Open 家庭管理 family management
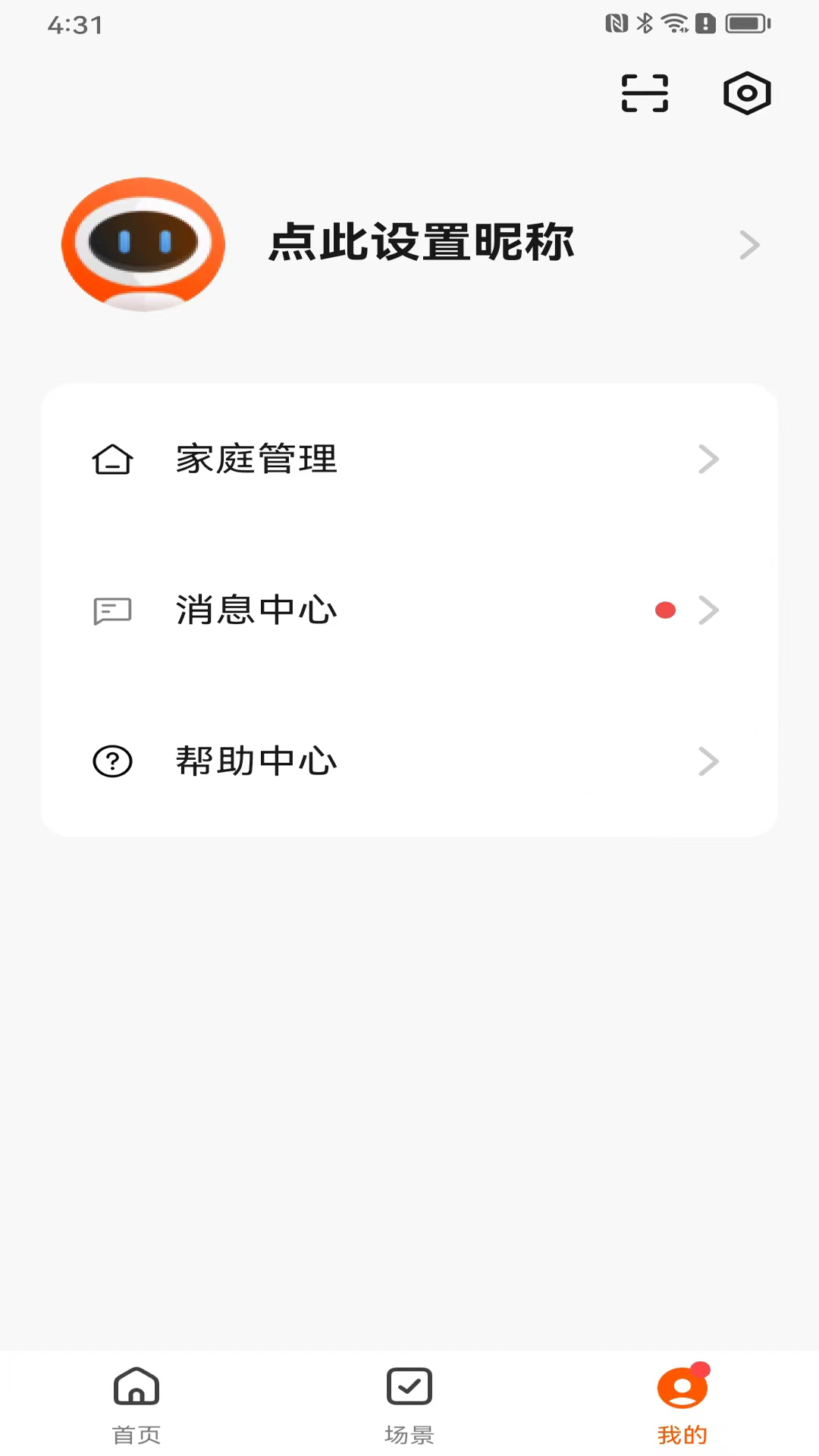The image size is (819, 1456). click(x=409, y=459)
